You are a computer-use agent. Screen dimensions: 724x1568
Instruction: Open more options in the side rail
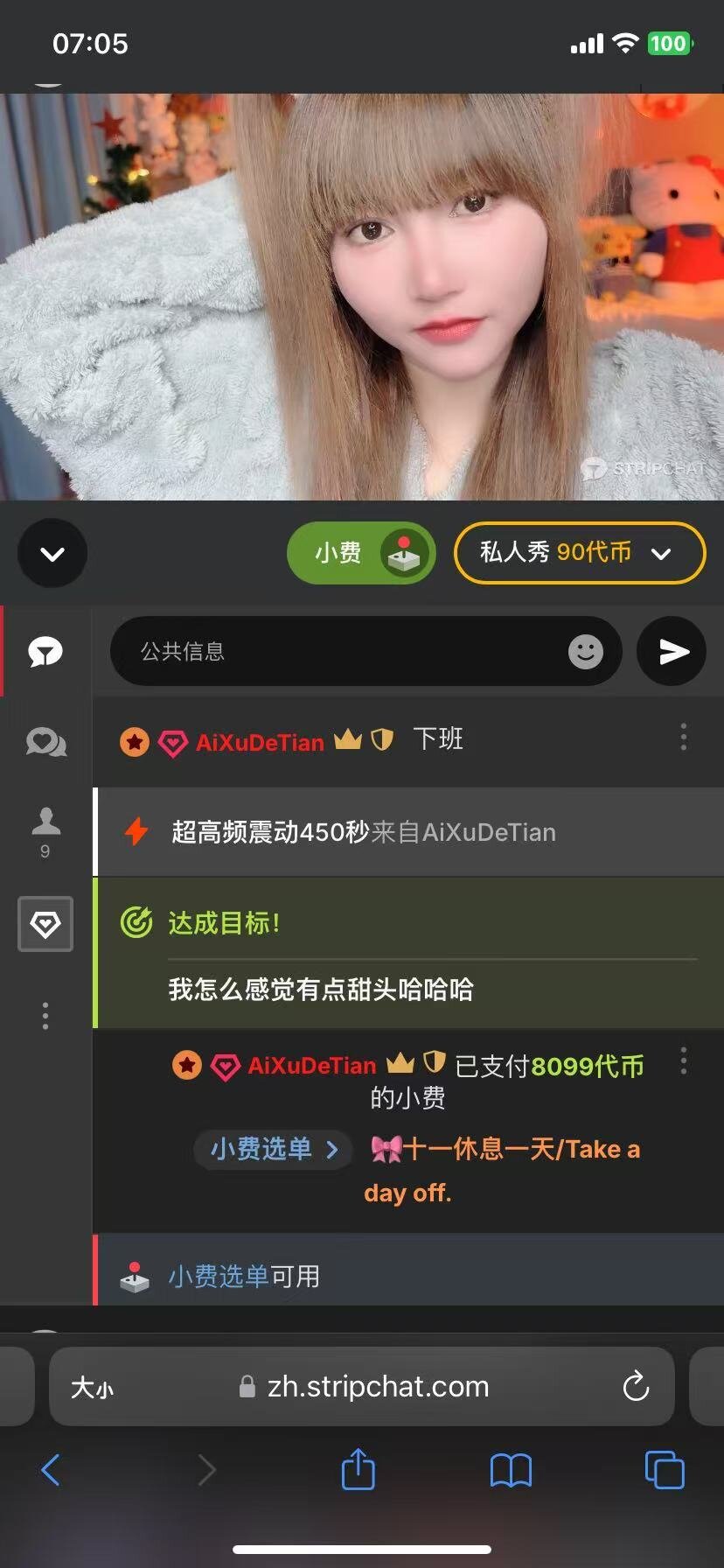[x=45, y=1016]
